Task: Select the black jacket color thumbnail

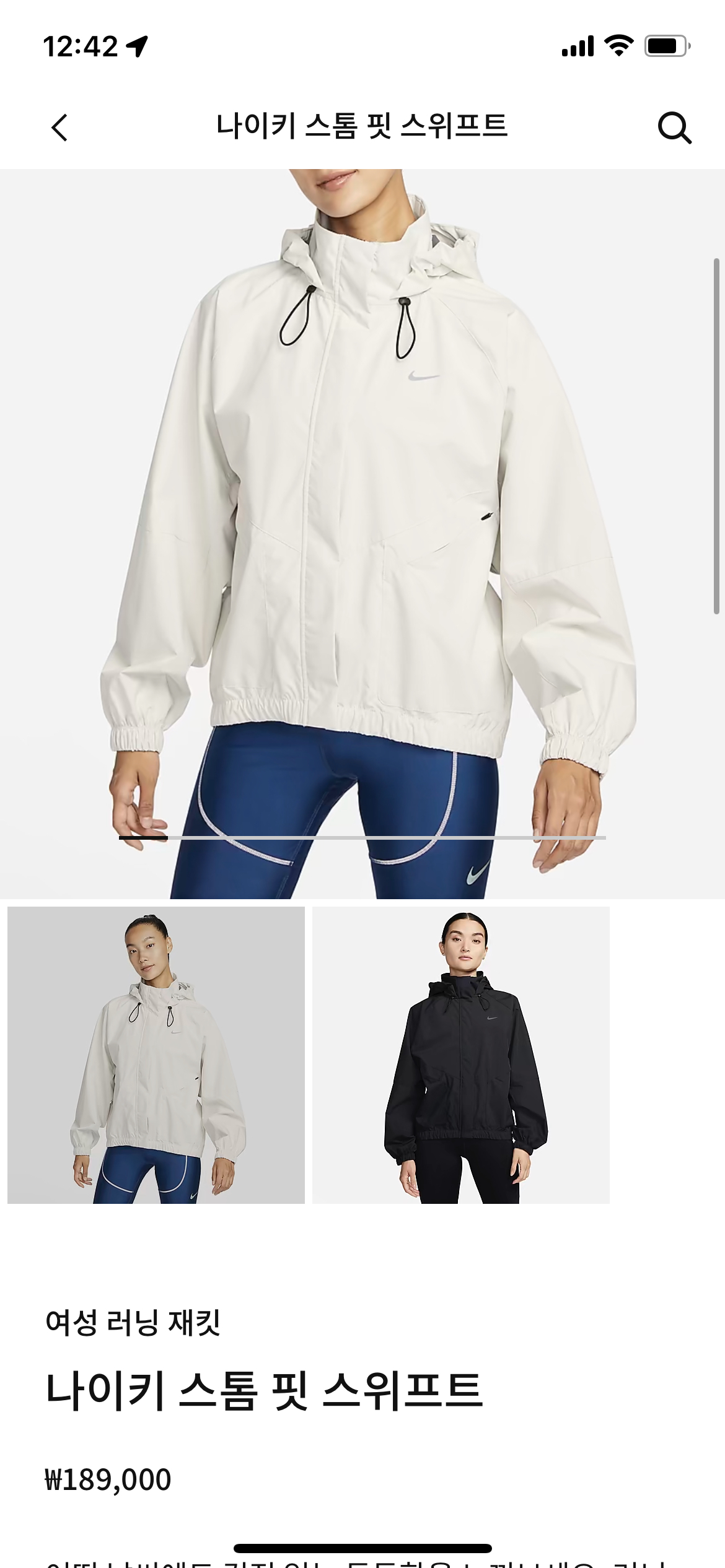Action: pyautogui.click(x=460, y=1055)
